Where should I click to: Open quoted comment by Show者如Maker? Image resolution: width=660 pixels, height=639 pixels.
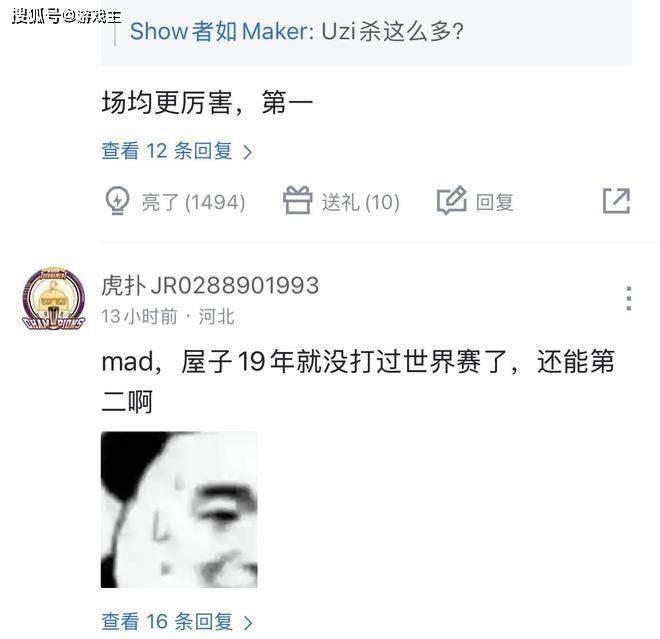click(297, 31)
